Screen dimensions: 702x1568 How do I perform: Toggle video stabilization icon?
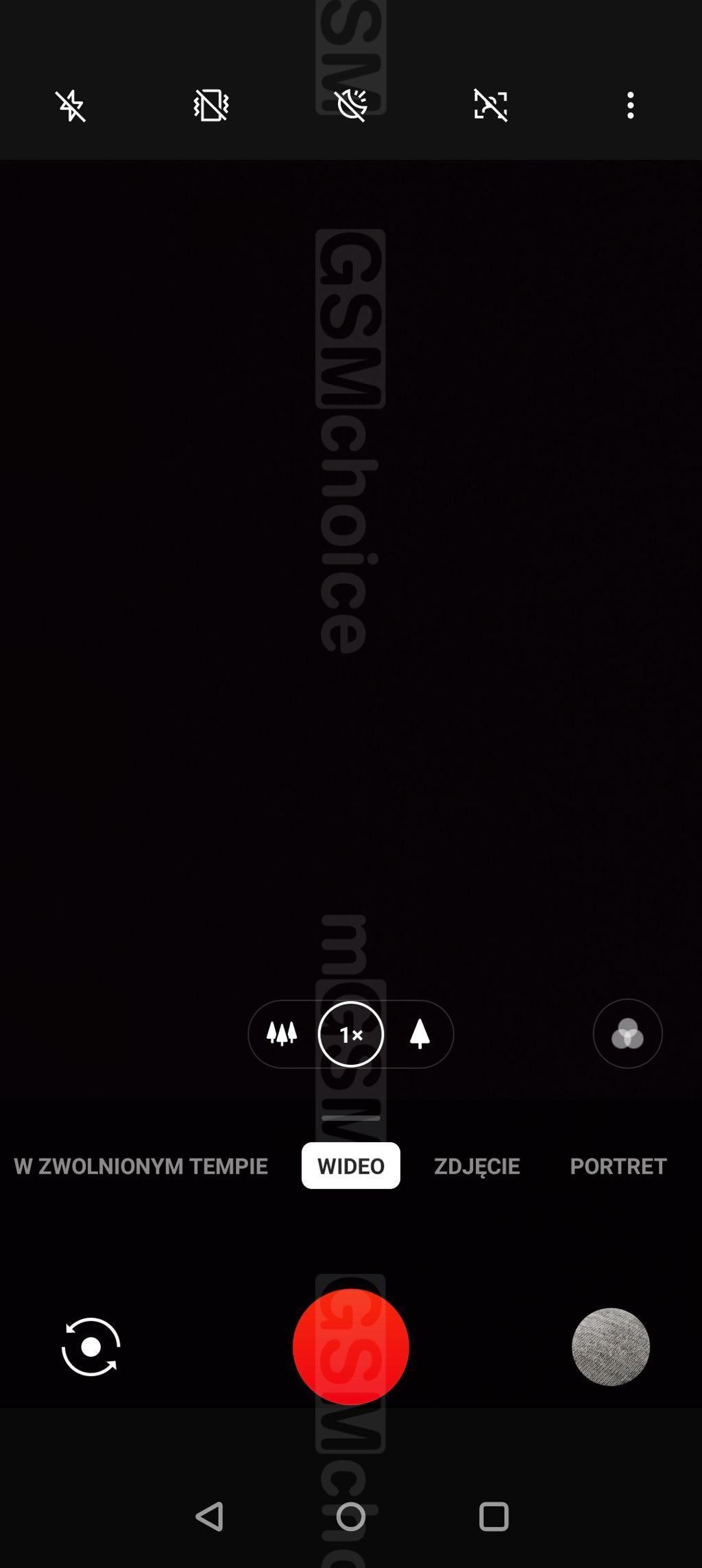(x=211, y=106)
